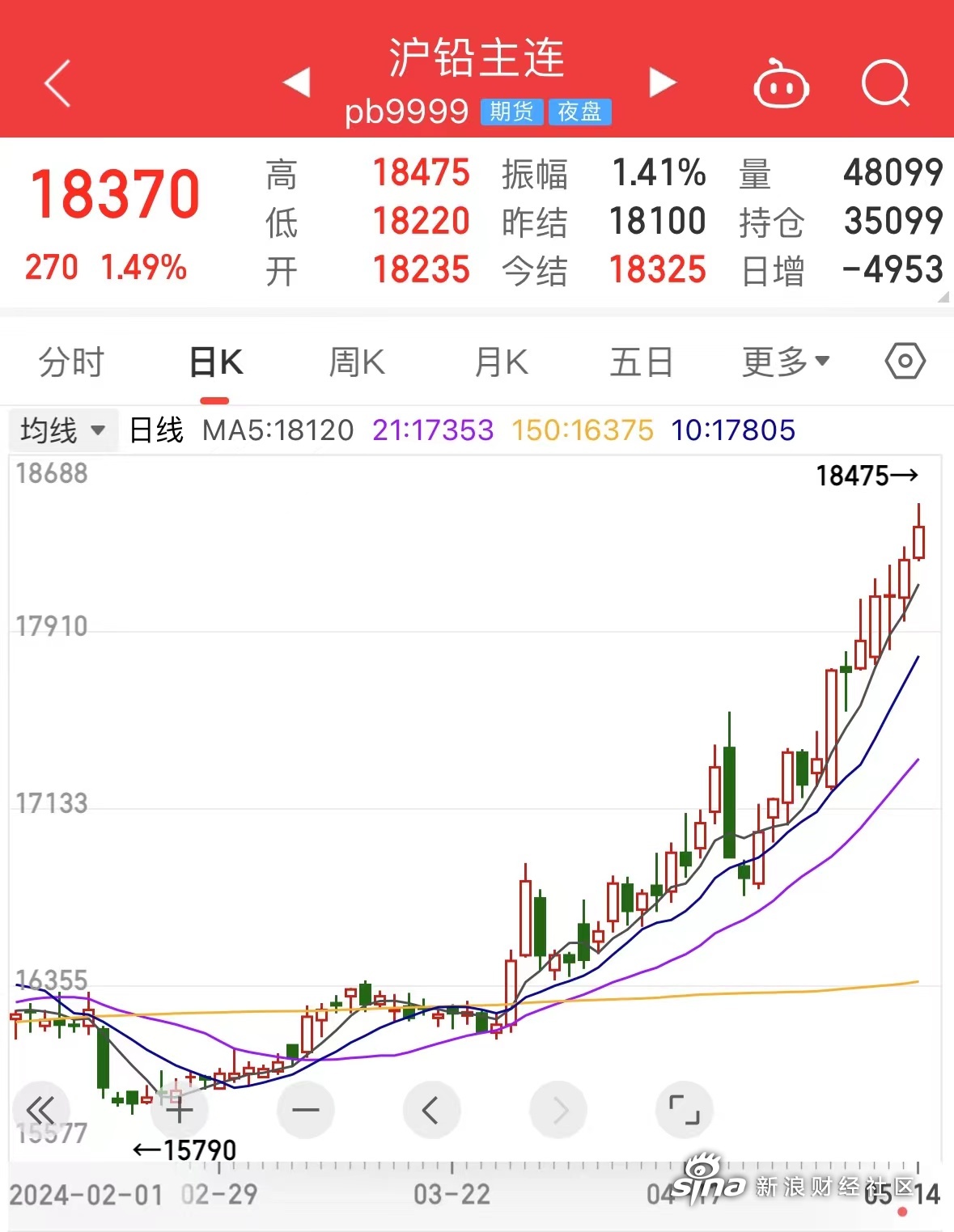The width and height of the screenshot is (954, 1232).
Task: Open the 均线 indicator dropdown
Action: 62,430
